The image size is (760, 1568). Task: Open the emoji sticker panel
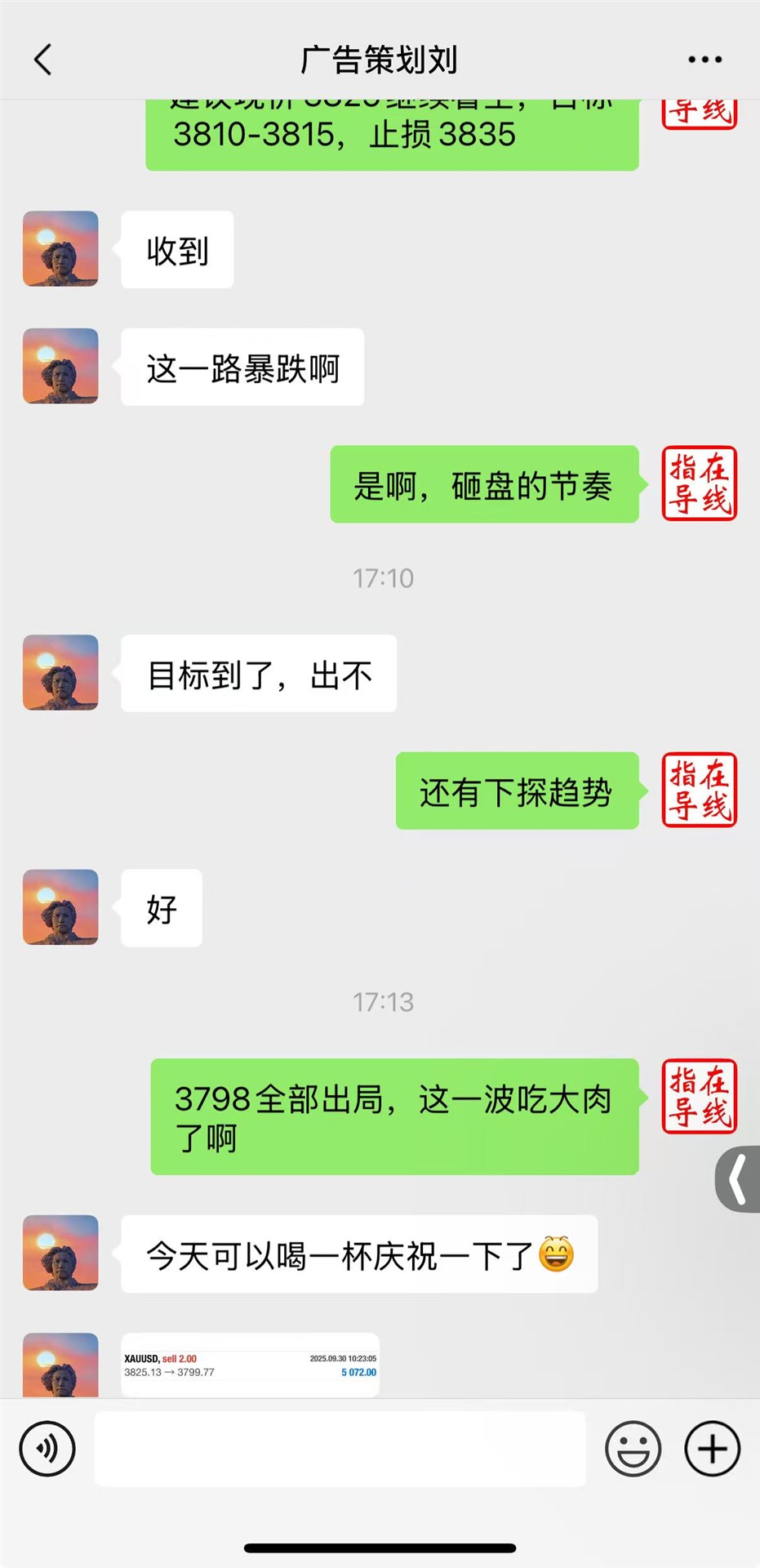point(633,1449)
